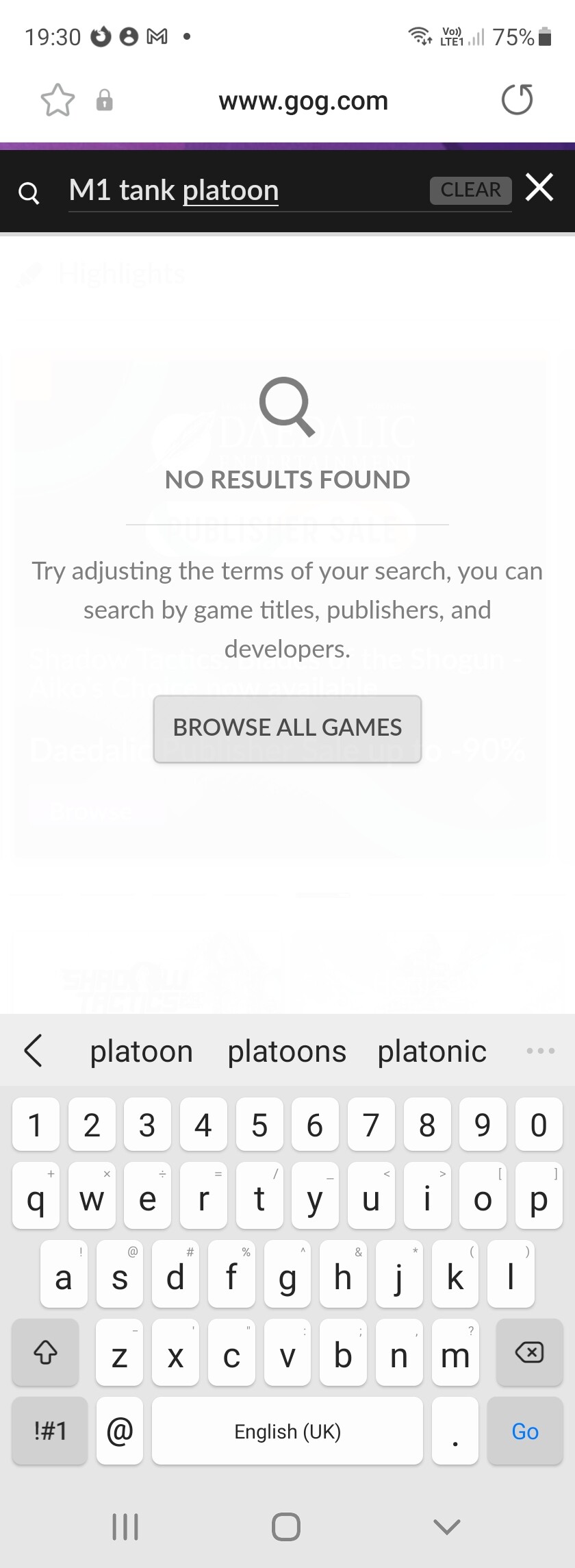Pick the "platoons" keyboard suggestion
This screenshot has height=1568, width=575.
[287, 1051]
